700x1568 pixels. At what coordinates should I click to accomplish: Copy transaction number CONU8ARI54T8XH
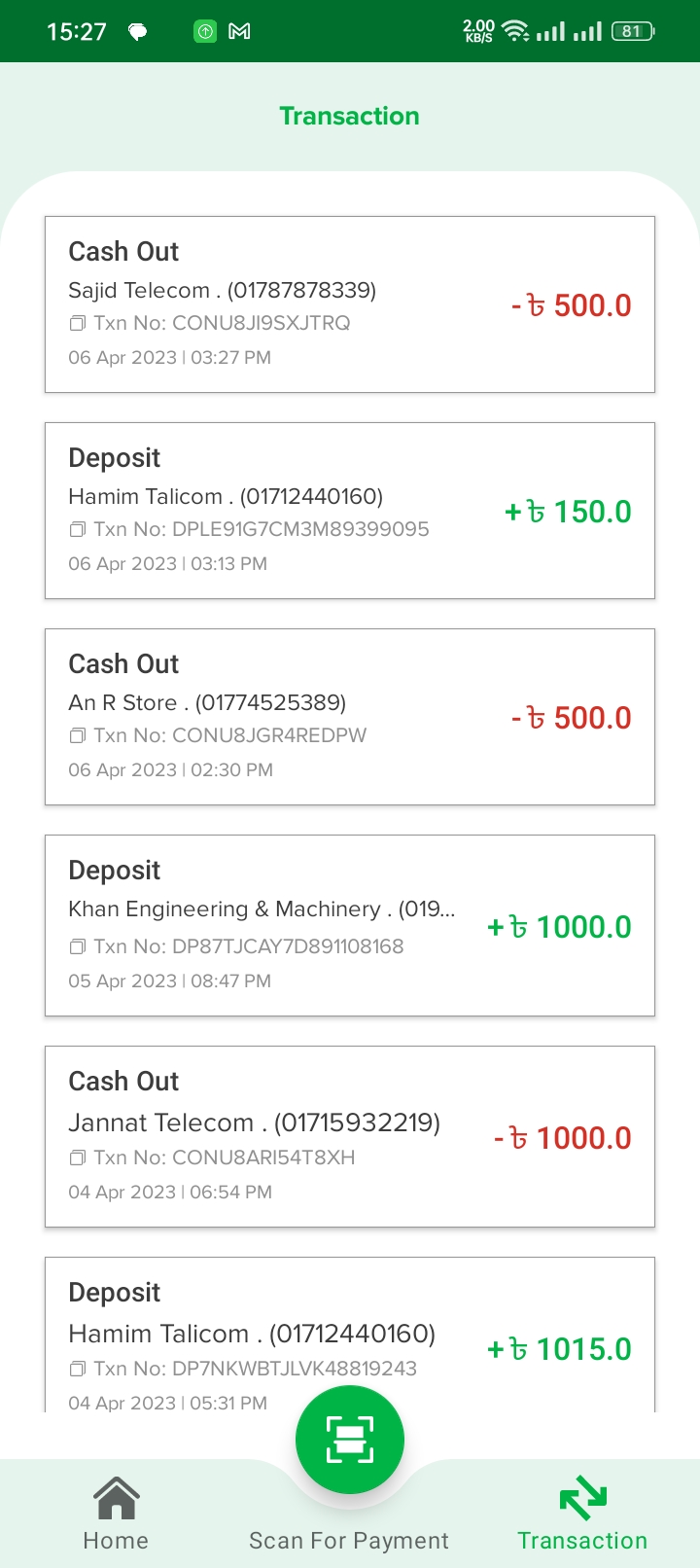78,1158
